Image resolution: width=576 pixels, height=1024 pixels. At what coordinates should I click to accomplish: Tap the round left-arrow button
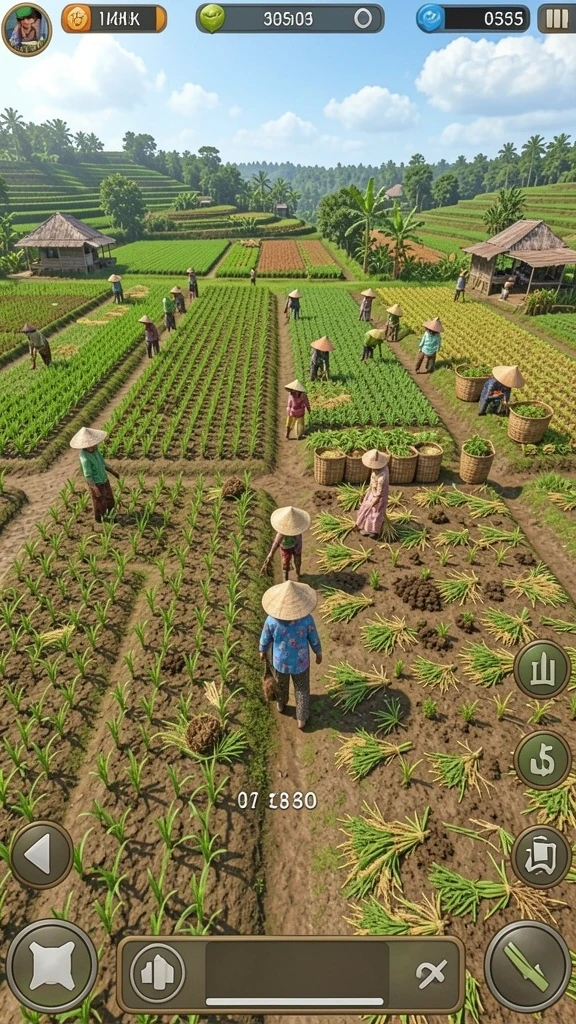coord(40,854)
